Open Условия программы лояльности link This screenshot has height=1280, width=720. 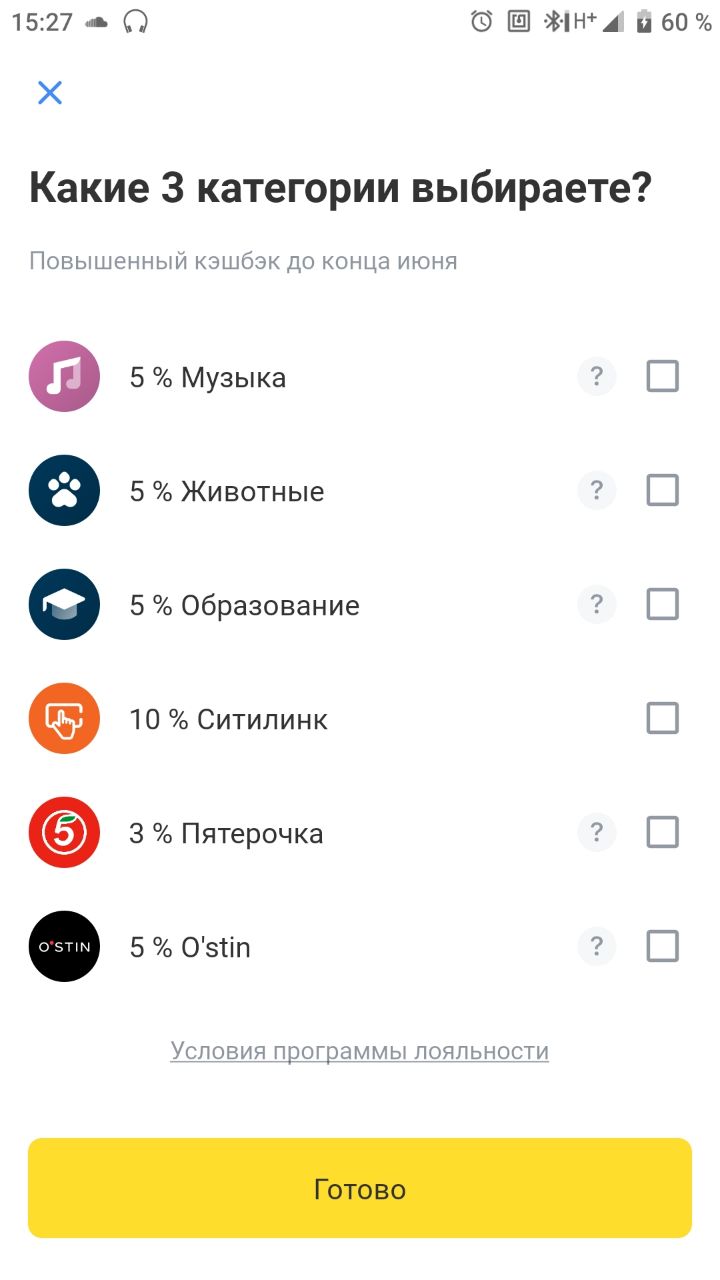click(360, 1051)
